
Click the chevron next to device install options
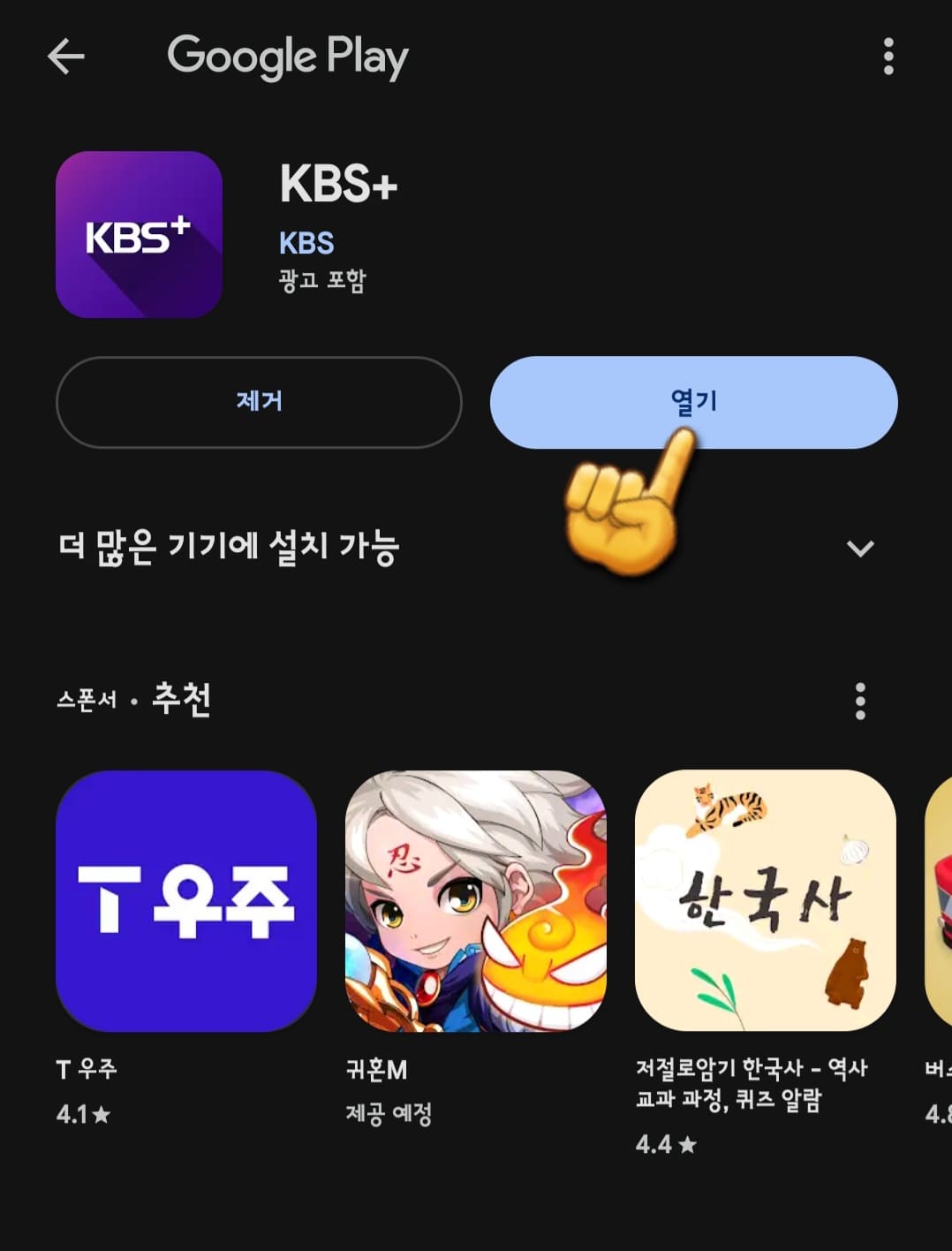tap(859, 550)
